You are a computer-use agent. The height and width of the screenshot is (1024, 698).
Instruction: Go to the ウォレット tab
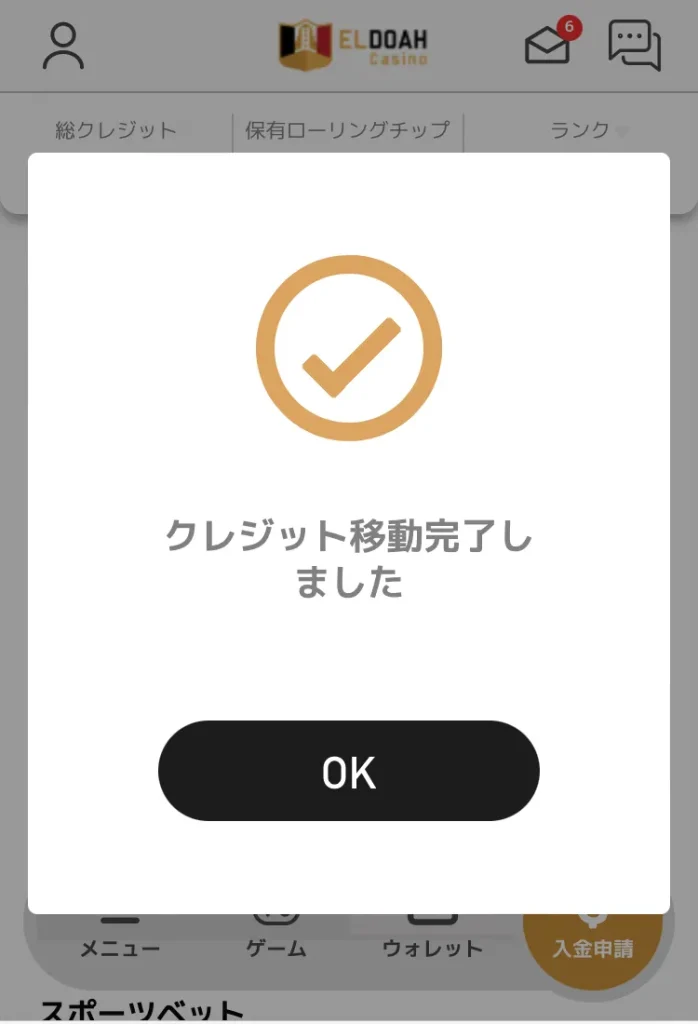coord(432,945)
